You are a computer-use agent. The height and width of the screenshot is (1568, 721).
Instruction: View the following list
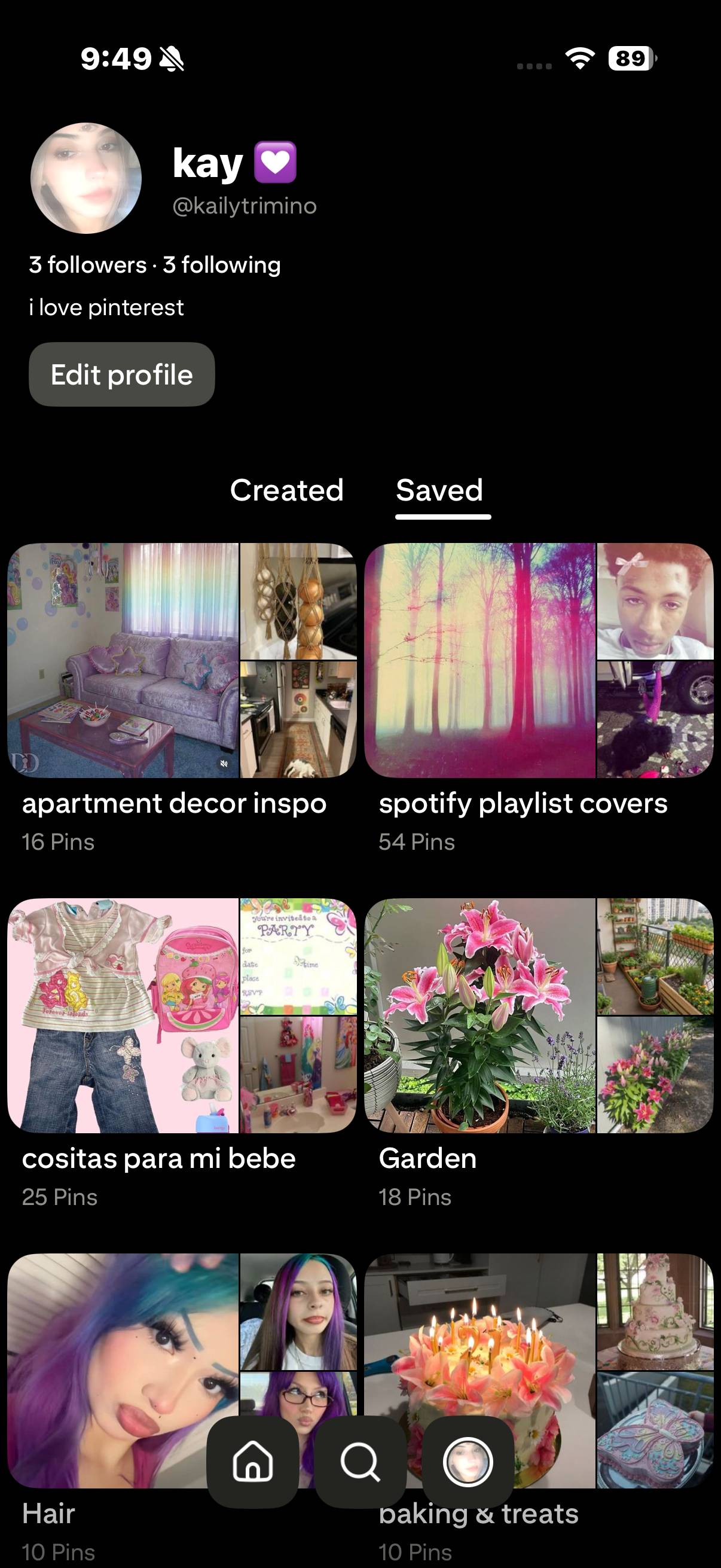tap(221, 265)
